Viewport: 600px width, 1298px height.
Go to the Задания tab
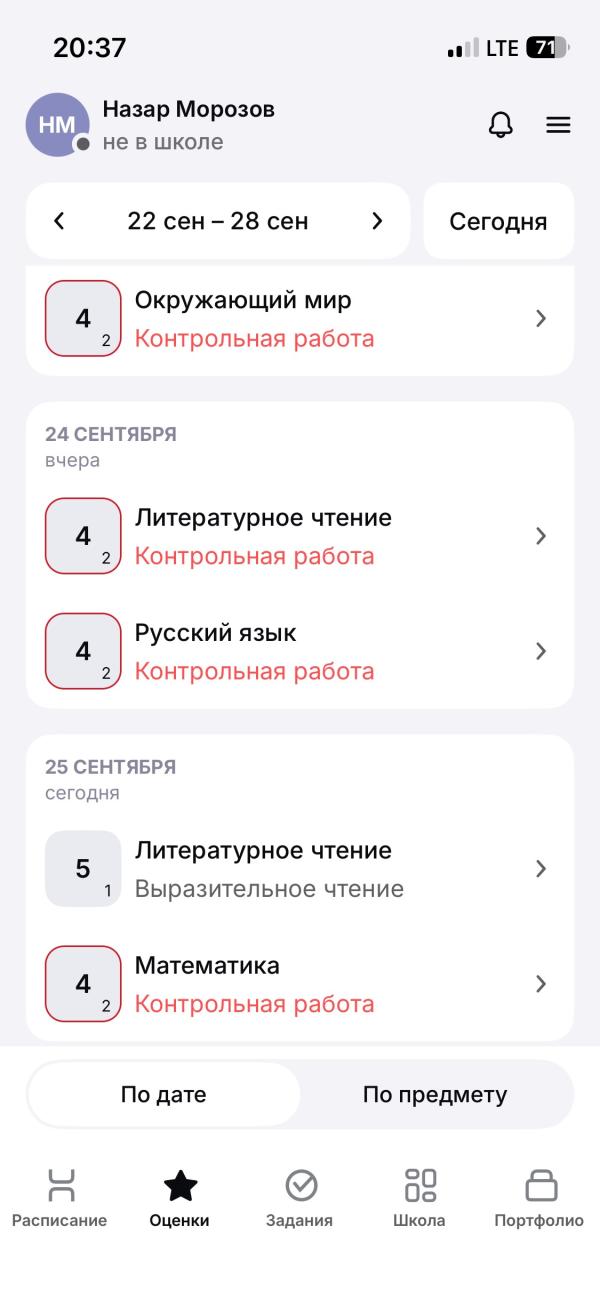coord(300,1198)
